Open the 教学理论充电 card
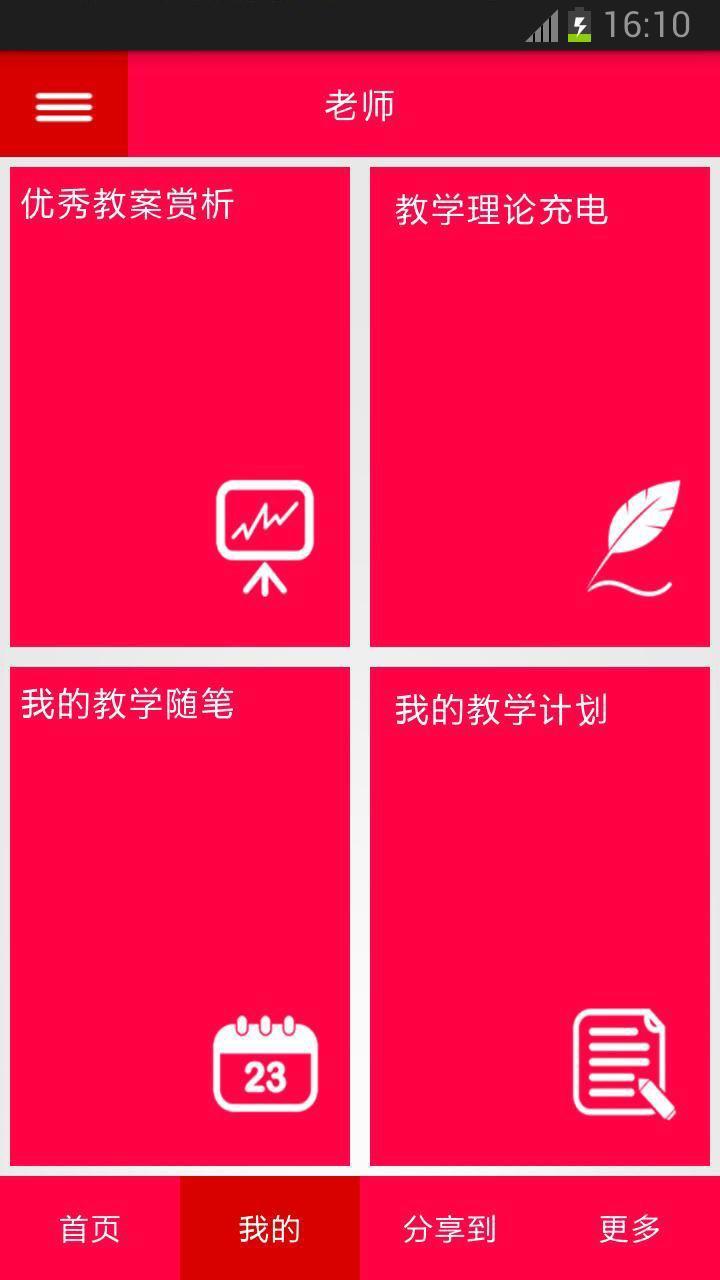 point(540,406)
